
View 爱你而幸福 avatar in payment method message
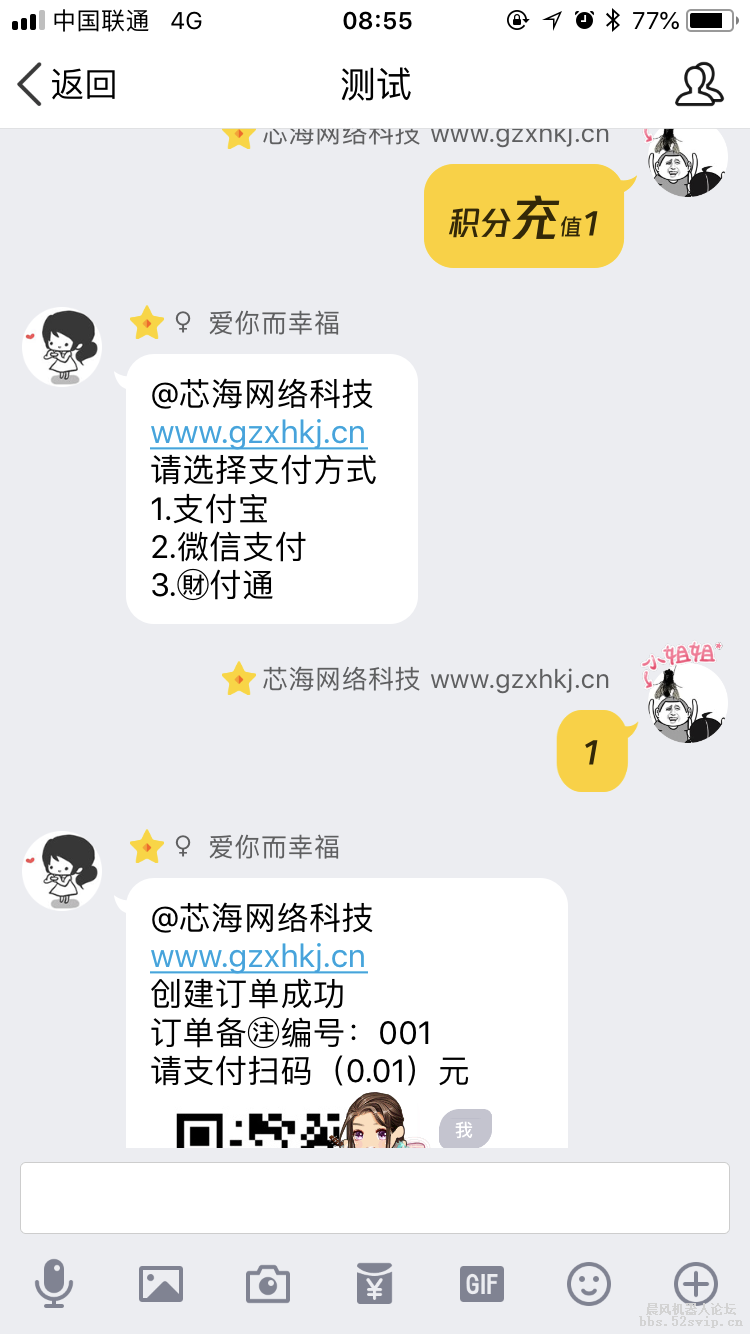(x=62, y=347)
